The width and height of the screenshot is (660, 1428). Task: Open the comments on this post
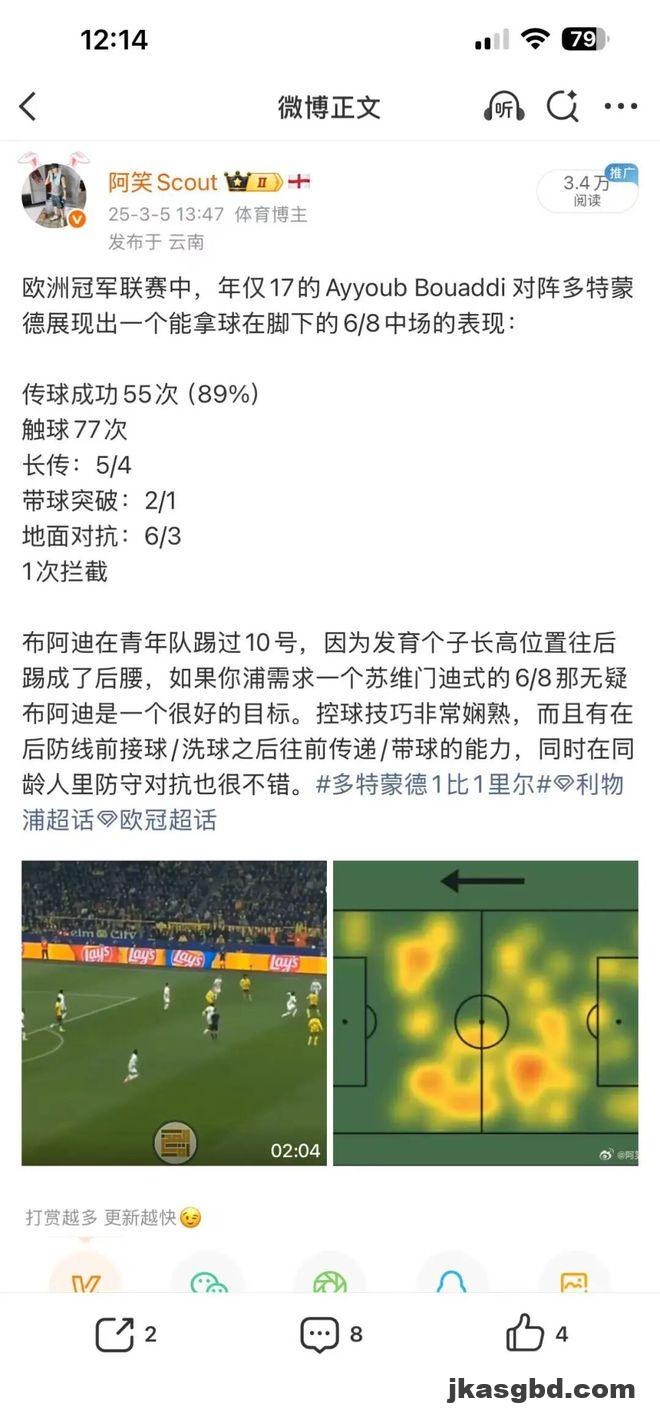331,1334
